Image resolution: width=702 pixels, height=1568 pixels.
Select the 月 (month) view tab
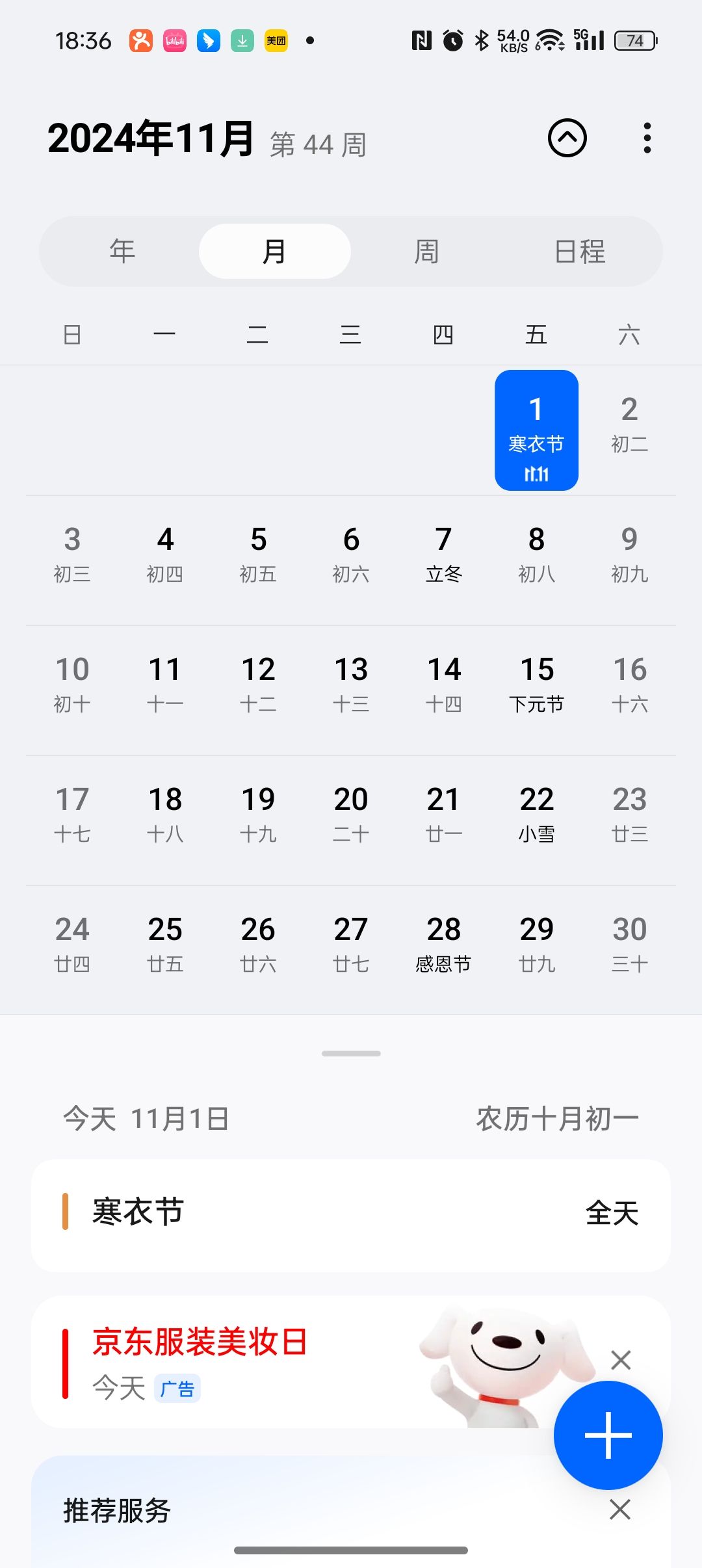[274, 252]
